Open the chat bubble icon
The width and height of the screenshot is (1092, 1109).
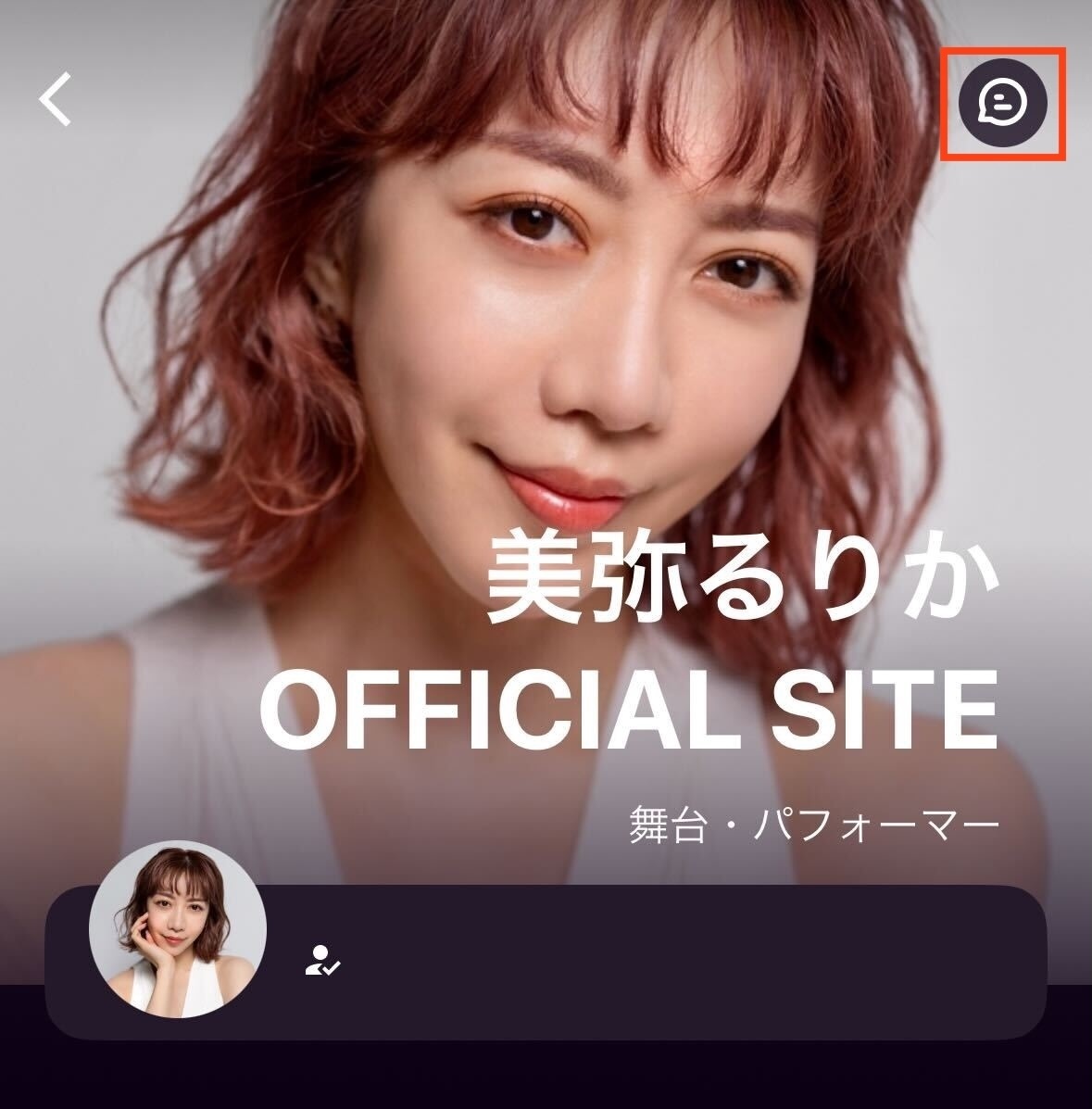(1003, 101)
